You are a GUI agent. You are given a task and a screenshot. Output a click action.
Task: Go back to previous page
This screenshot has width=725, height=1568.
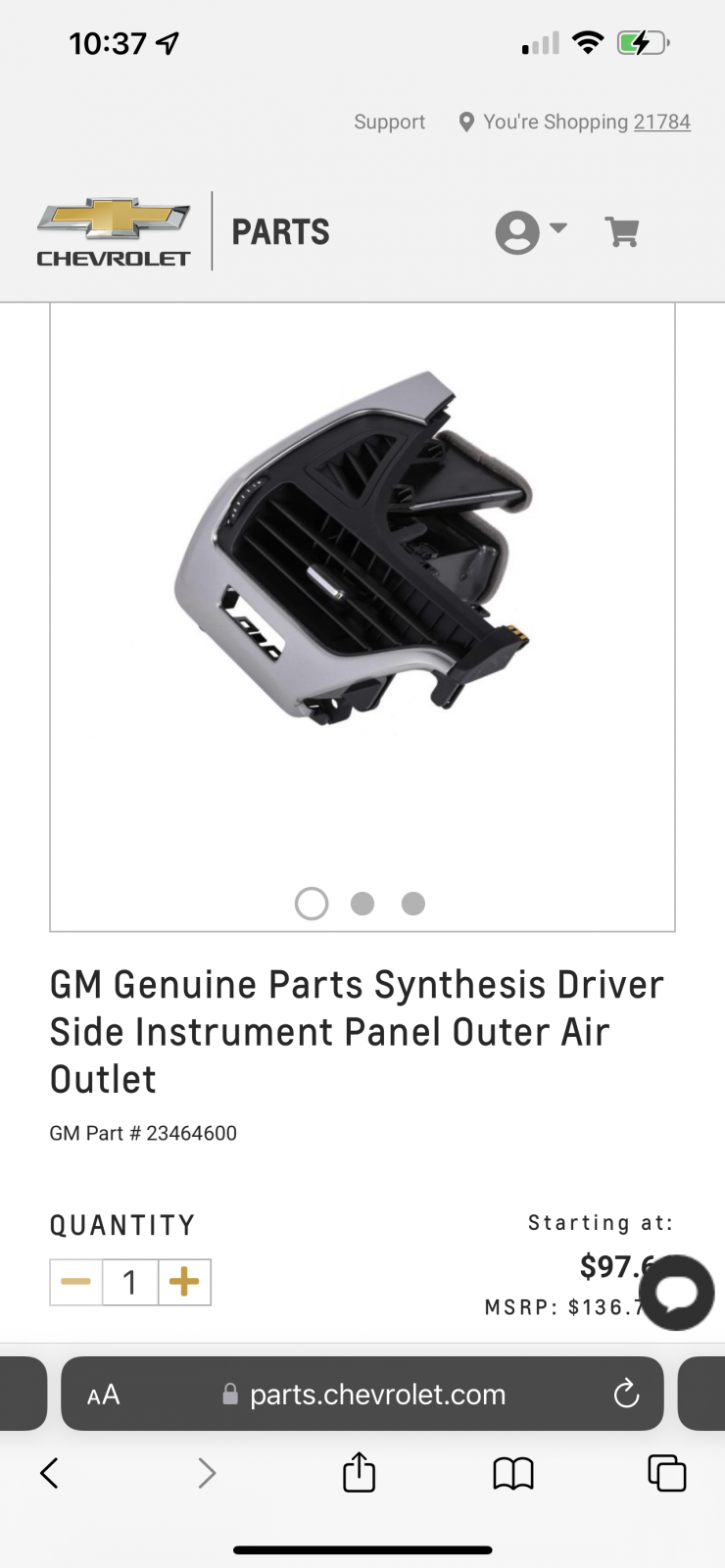click(49, 1472)
